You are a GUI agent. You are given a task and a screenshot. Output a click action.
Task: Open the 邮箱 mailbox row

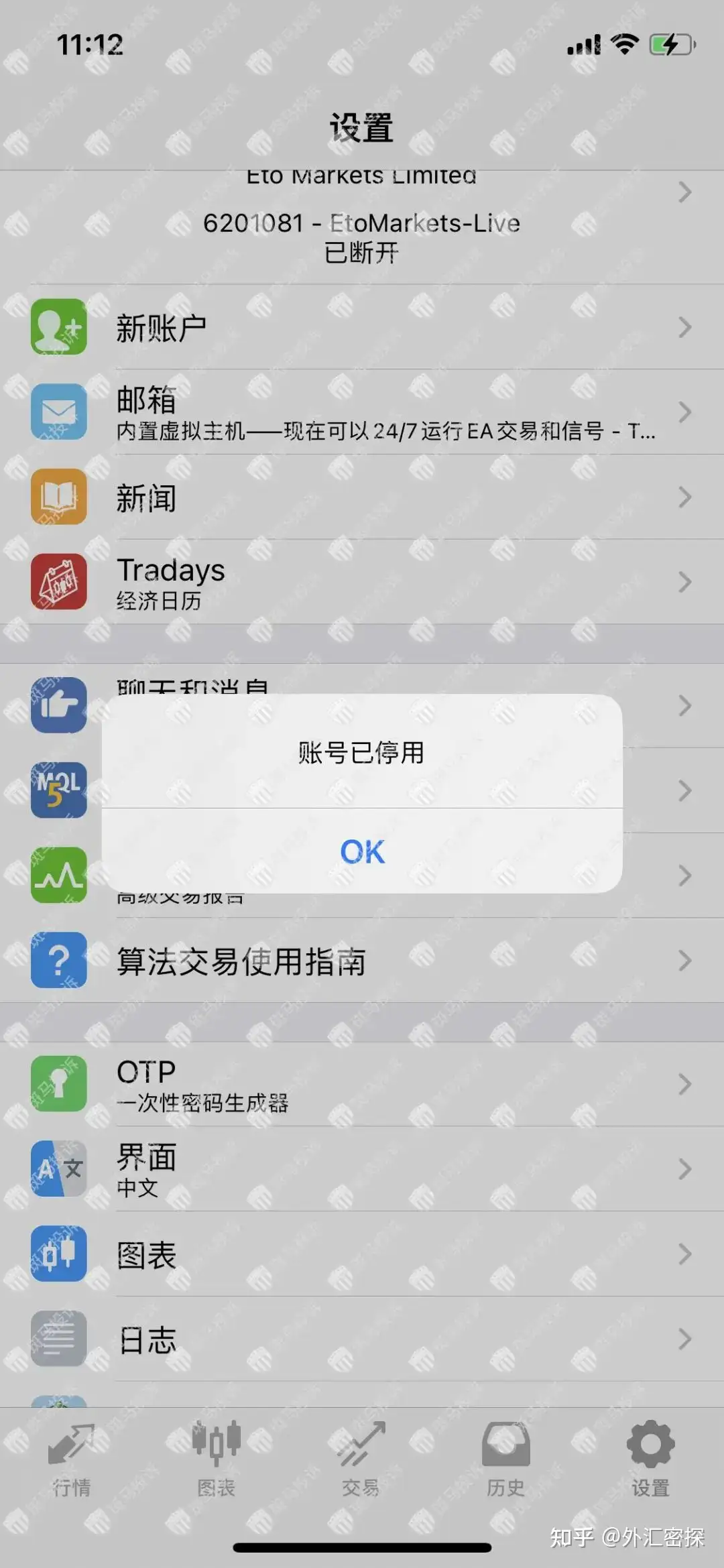click(x=362, y=412)
